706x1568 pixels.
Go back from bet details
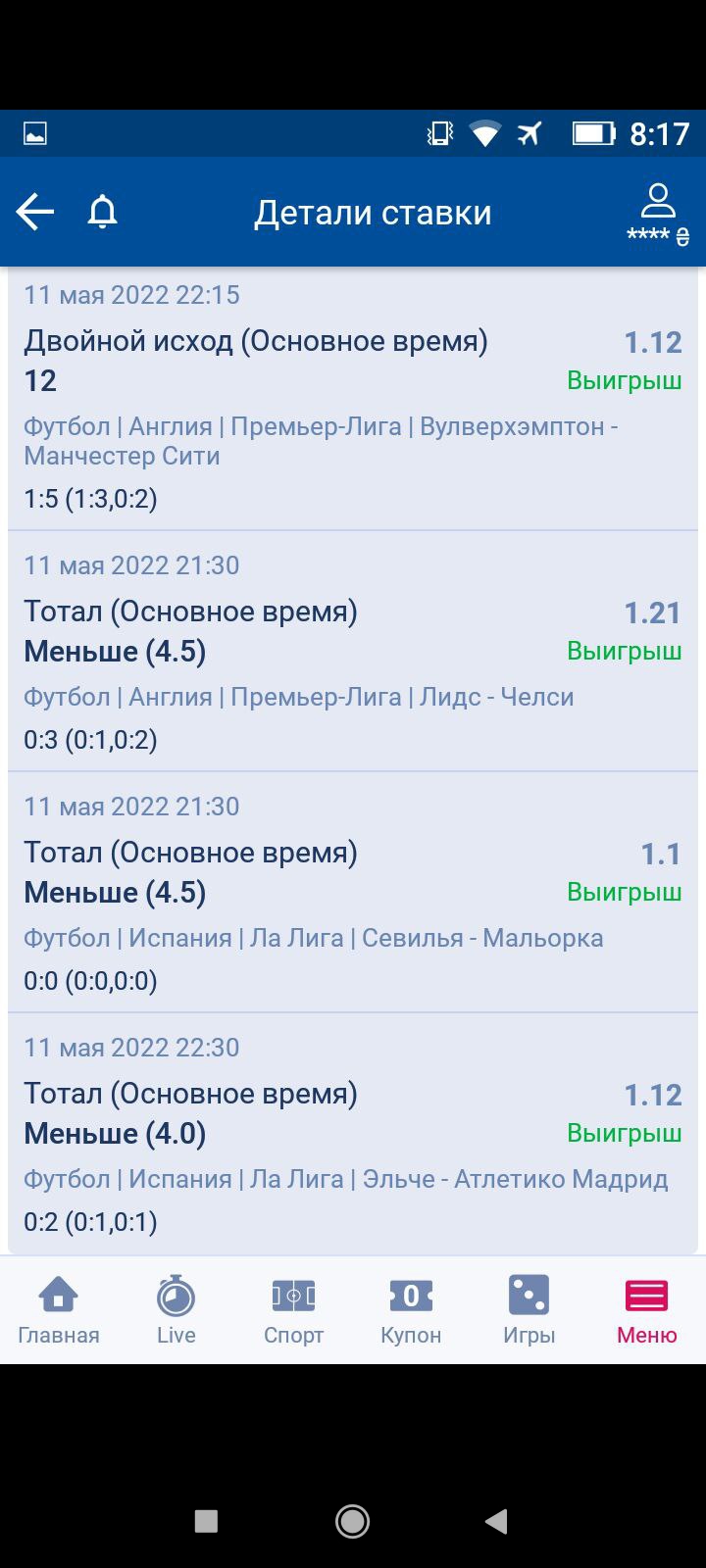(35, 212)
